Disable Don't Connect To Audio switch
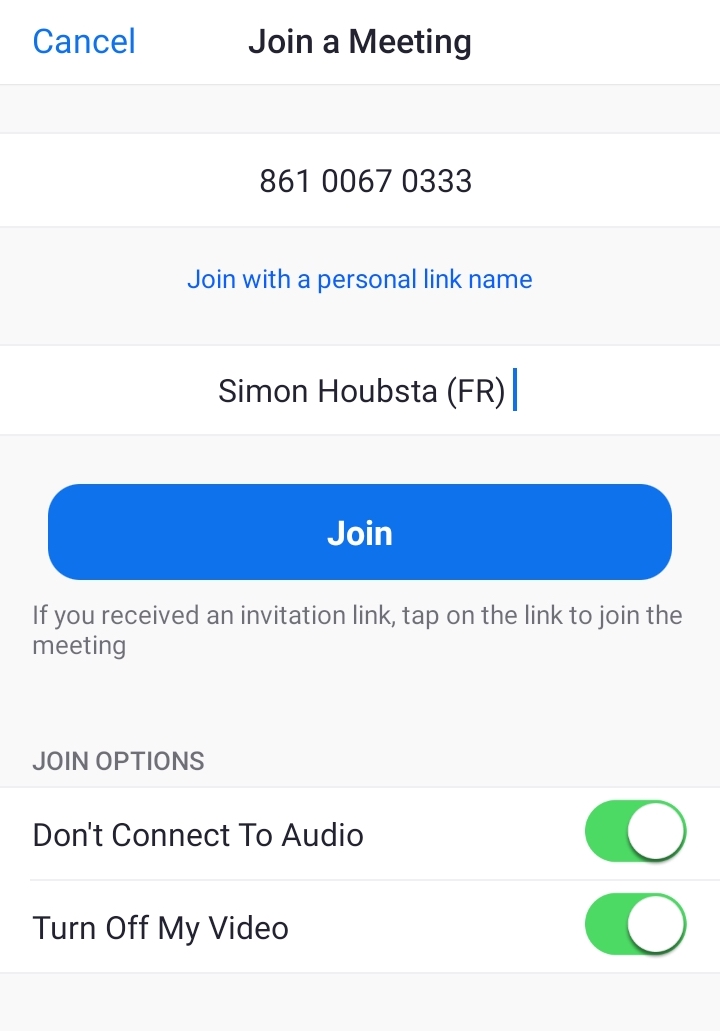 click(635, 833)
